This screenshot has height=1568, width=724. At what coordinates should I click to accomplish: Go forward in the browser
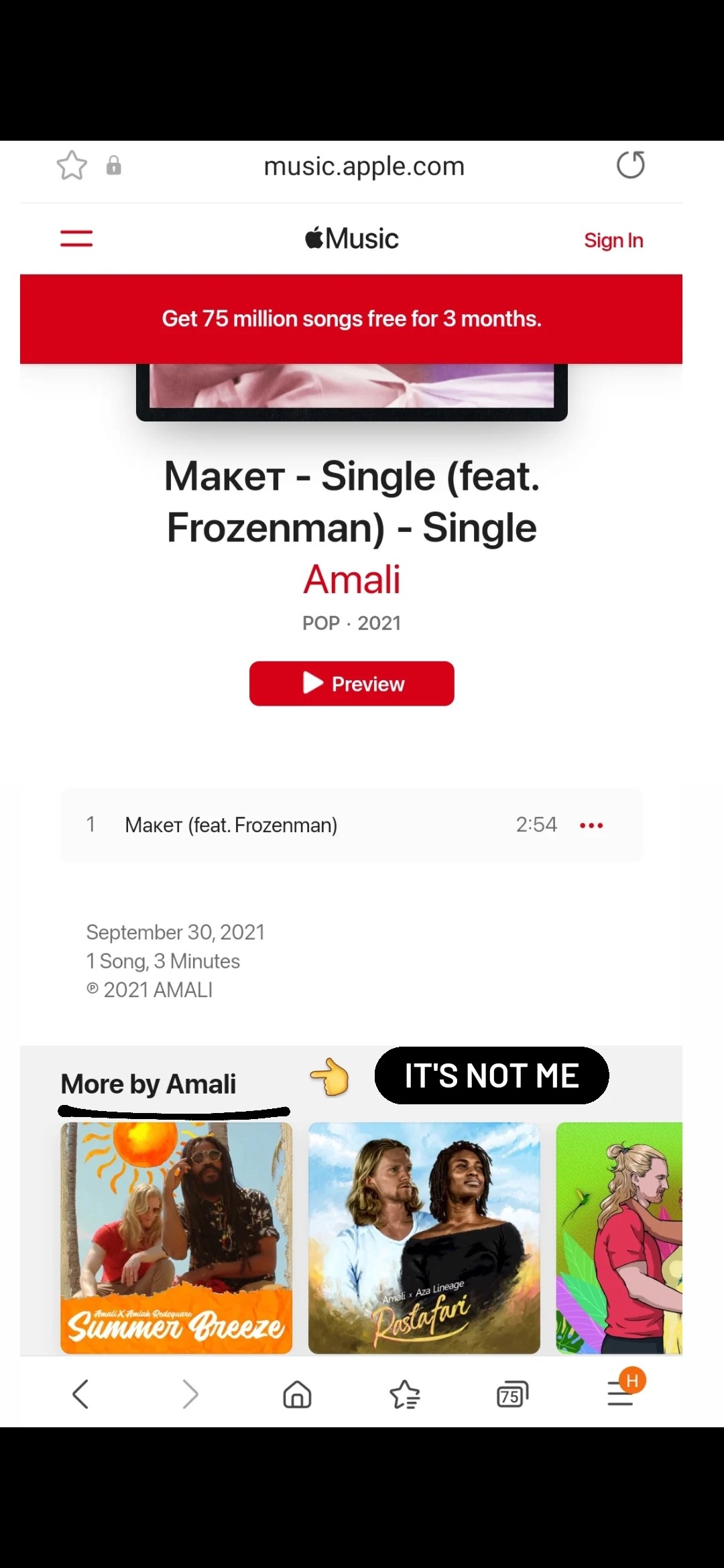[190, 1394]
